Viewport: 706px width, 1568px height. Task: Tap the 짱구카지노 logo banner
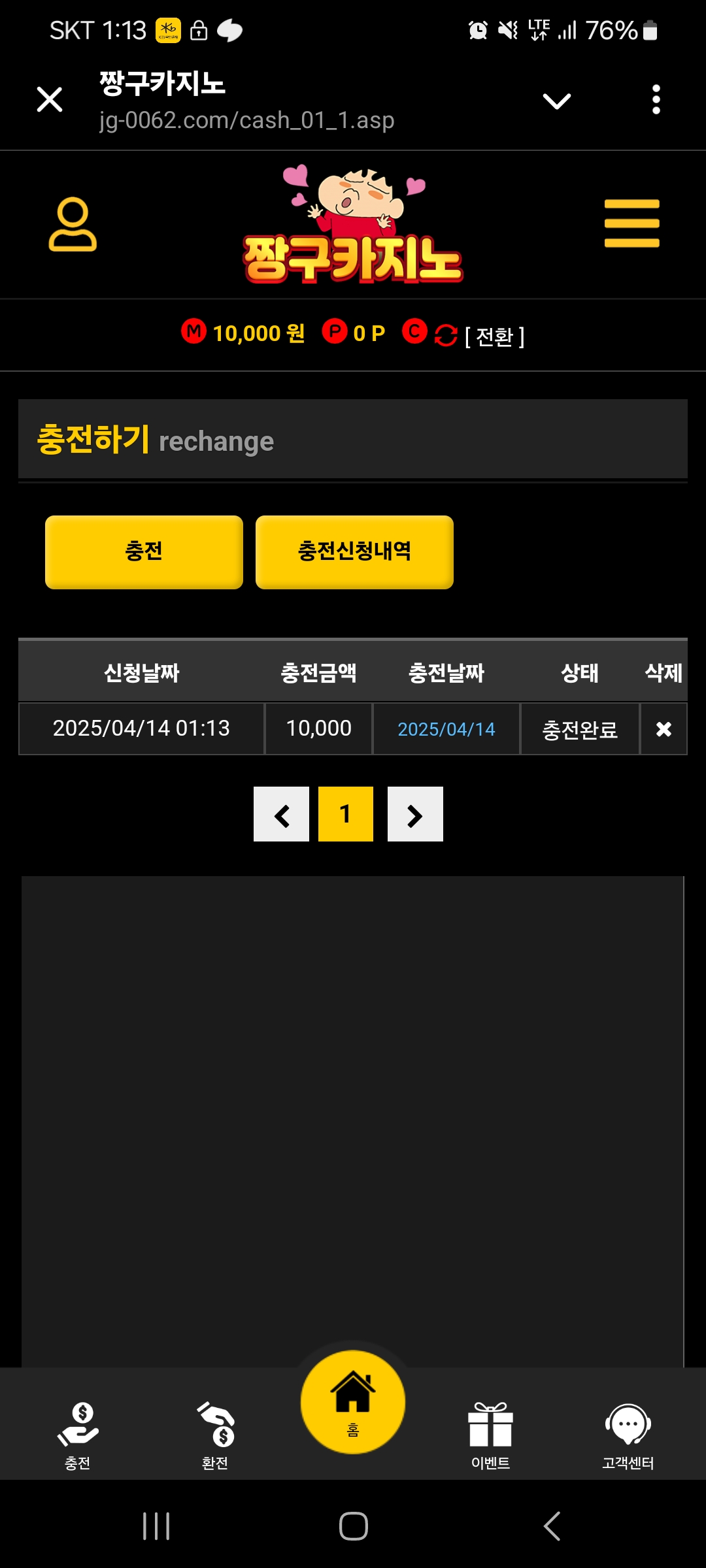353,225
